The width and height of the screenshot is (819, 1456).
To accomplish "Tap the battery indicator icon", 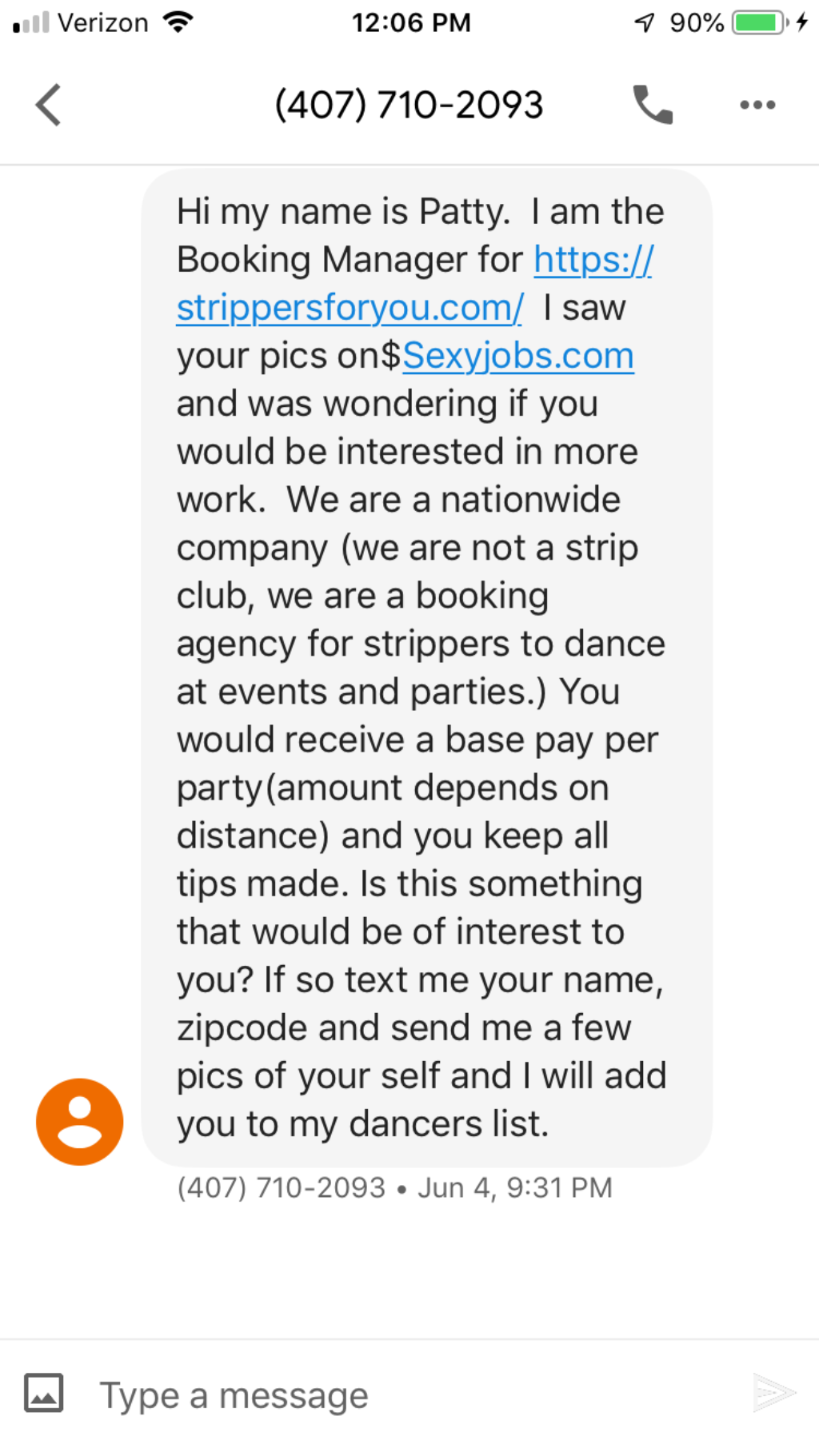I will [x=758, y=22].
